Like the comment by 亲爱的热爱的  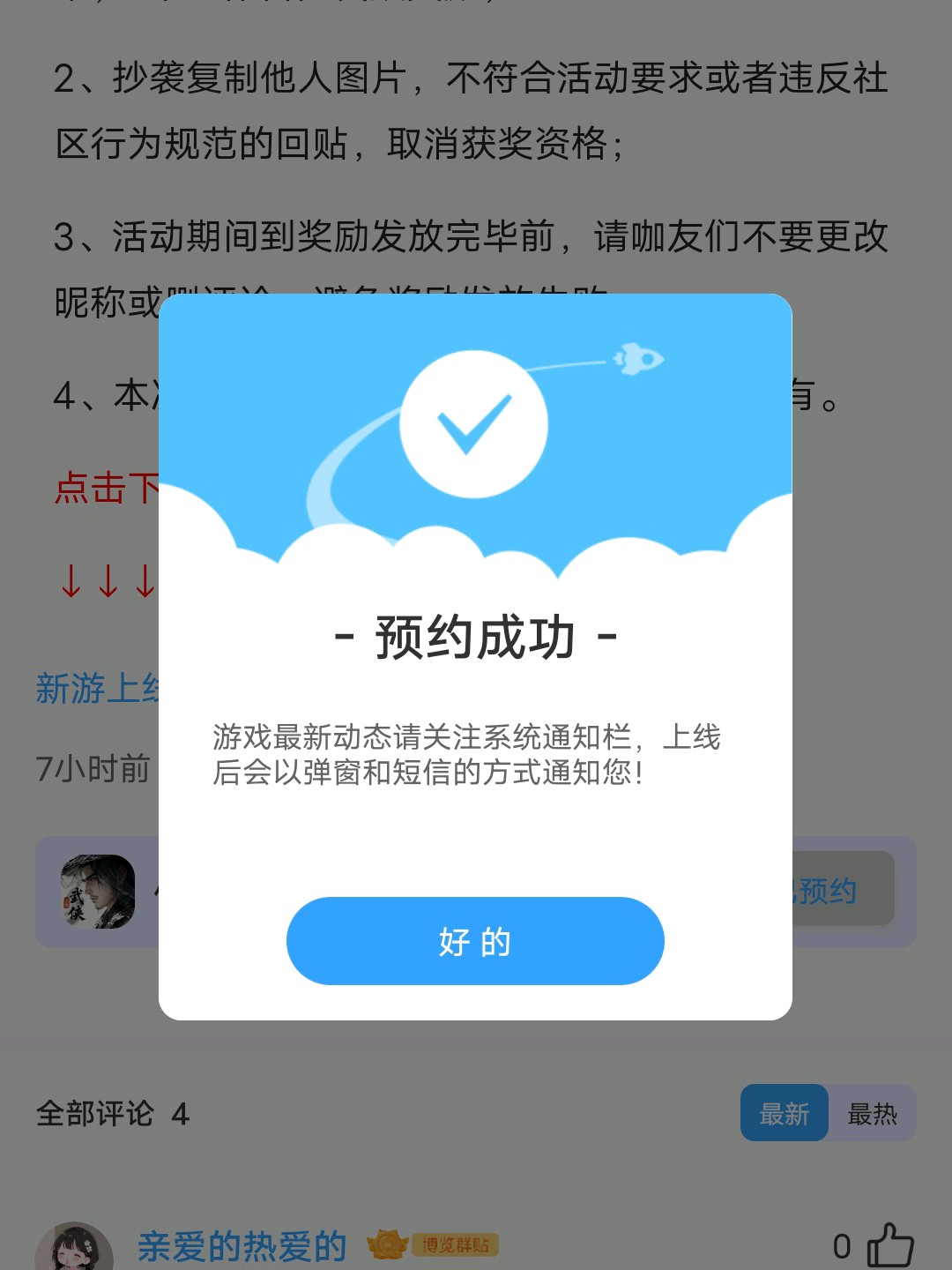click(x=889, y=1245)
